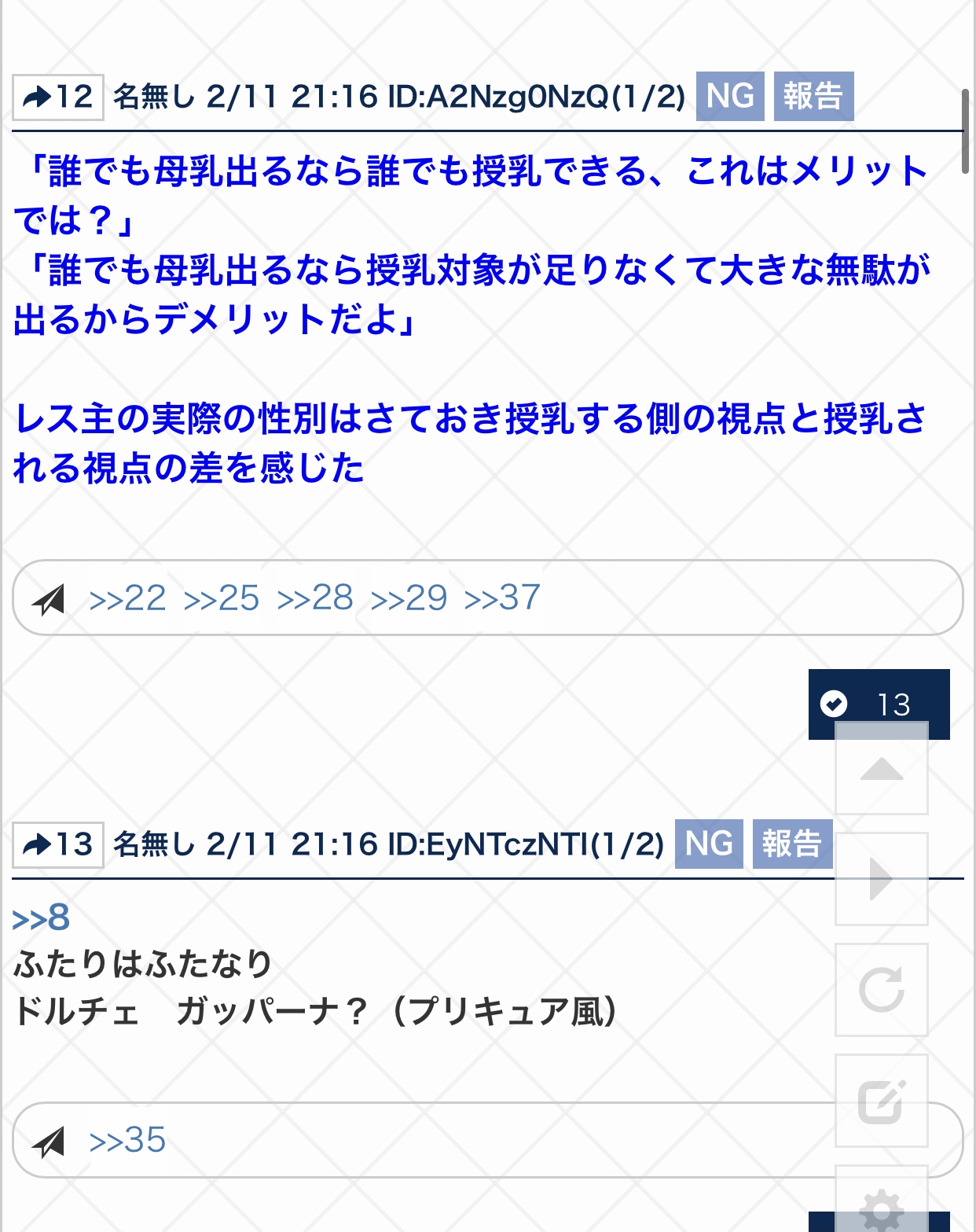Tap the reply arrow on post 13
This screenshot has height=1232, width=976.
pyautogui.click(x=57, y=845)
